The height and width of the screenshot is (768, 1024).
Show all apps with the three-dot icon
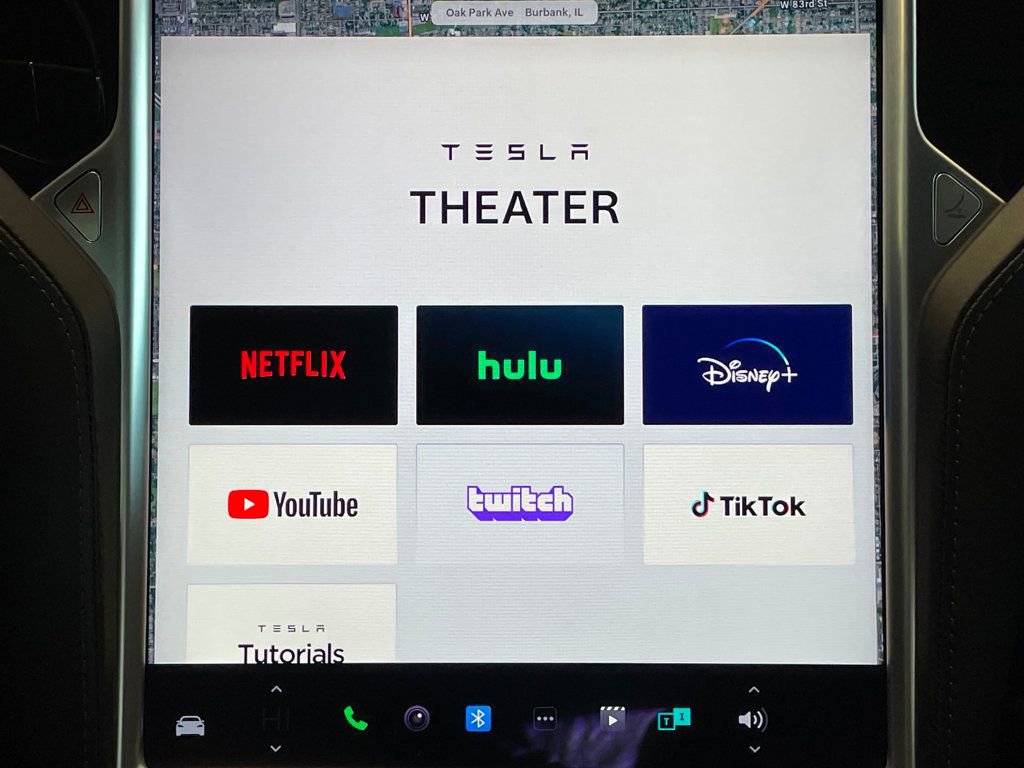[544, 719]
